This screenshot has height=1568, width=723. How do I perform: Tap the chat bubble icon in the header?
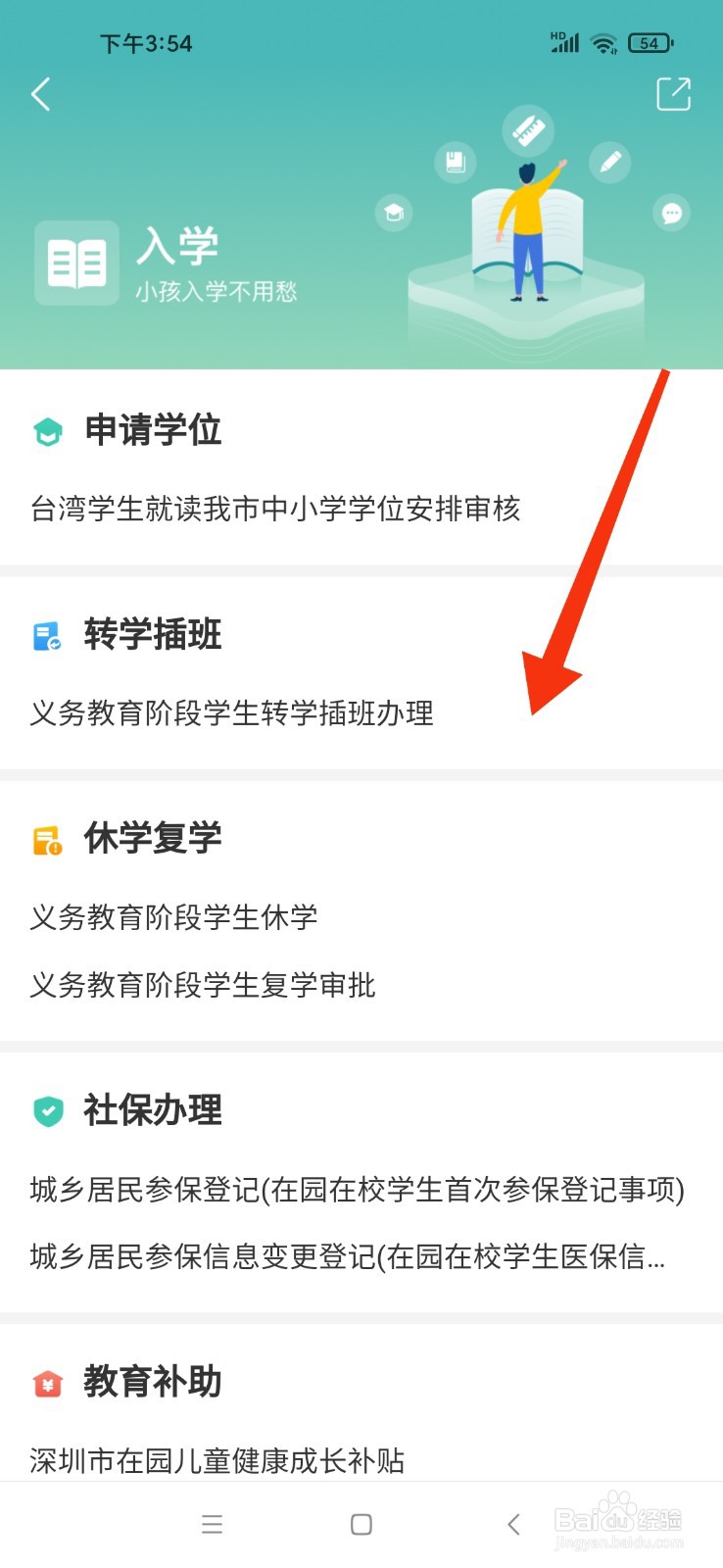pyautogui.click(x=671, y=214)
